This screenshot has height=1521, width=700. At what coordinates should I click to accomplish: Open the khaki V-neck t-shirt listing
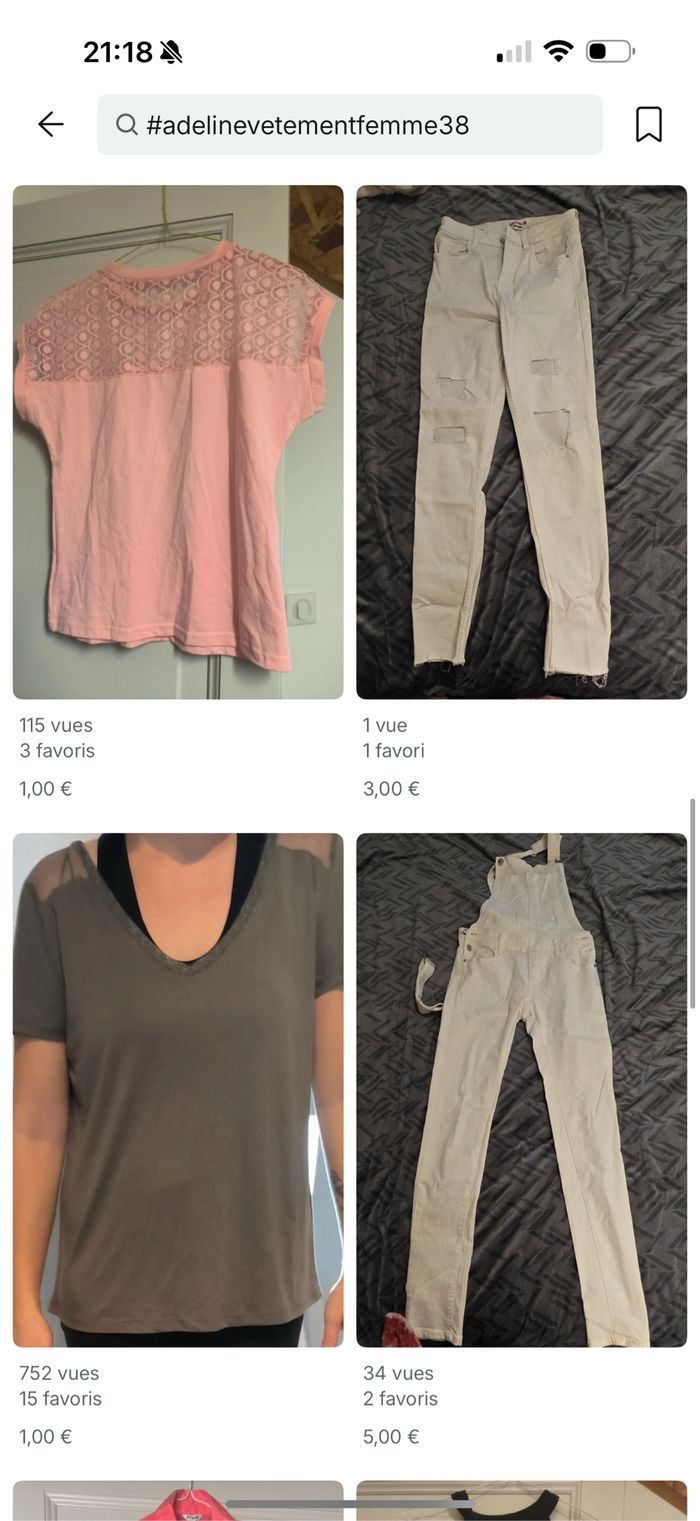(178, 1089)
